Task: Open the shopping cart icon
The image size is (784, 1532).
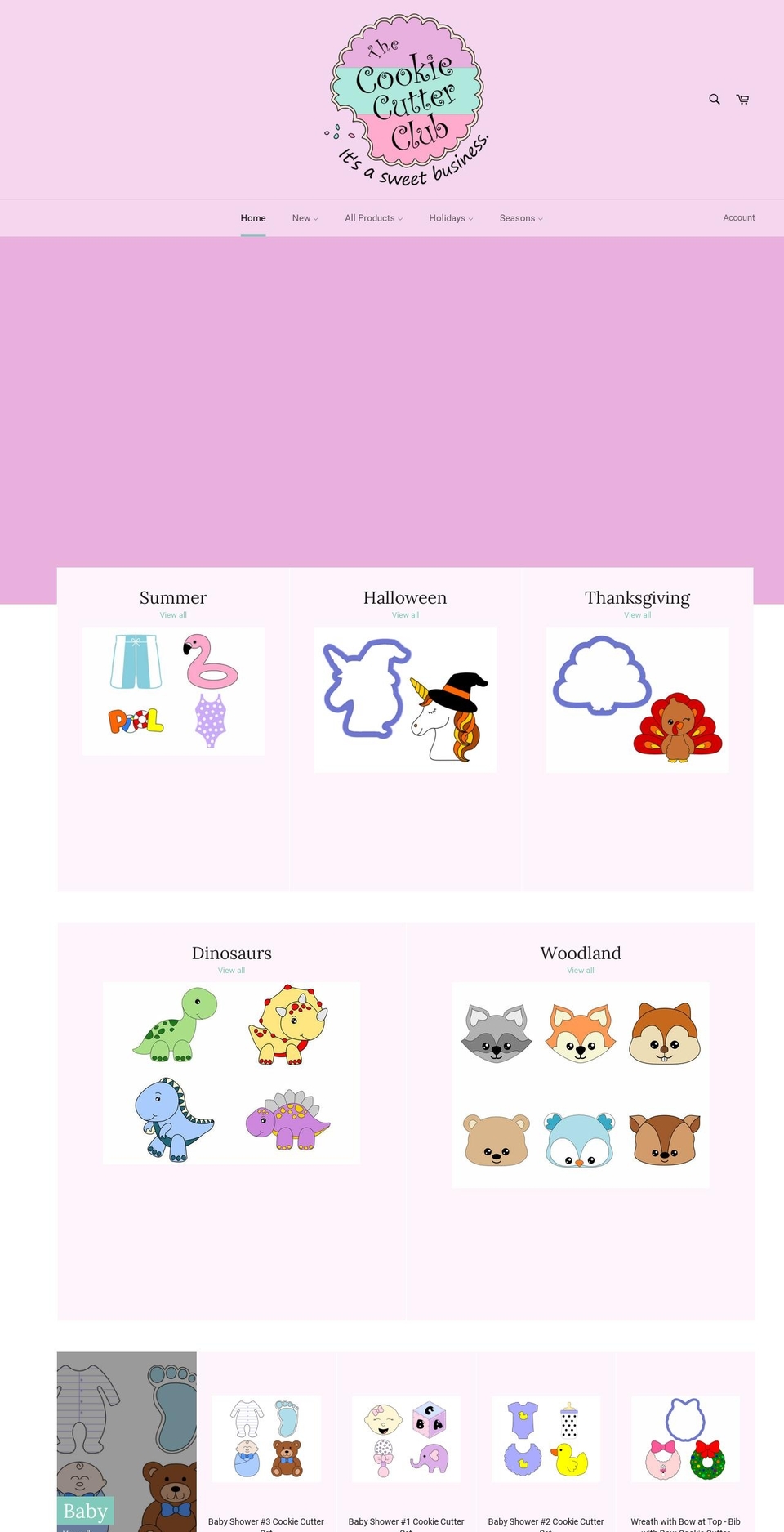Action: click(x=742, y=99)
